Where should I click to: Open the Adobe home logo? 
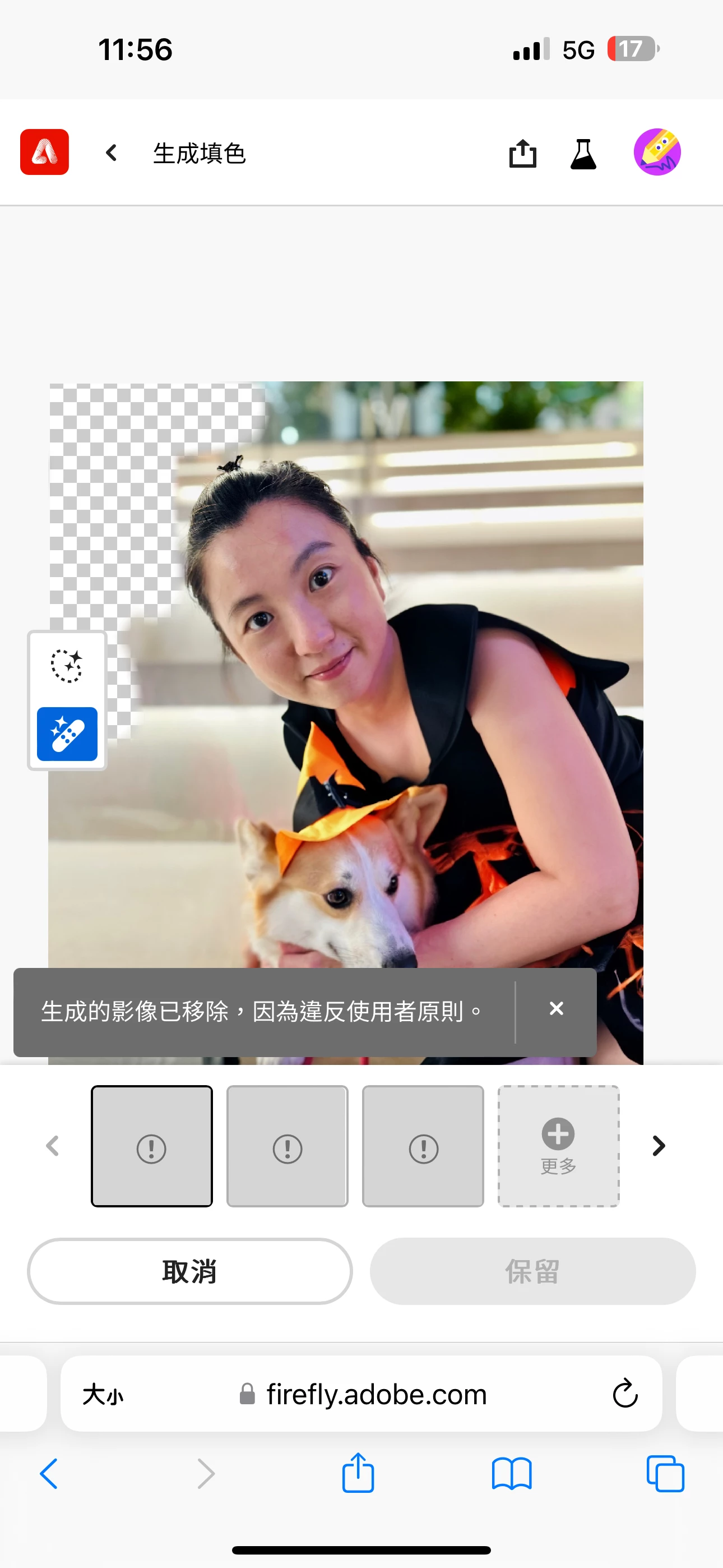tap(44, 152)
